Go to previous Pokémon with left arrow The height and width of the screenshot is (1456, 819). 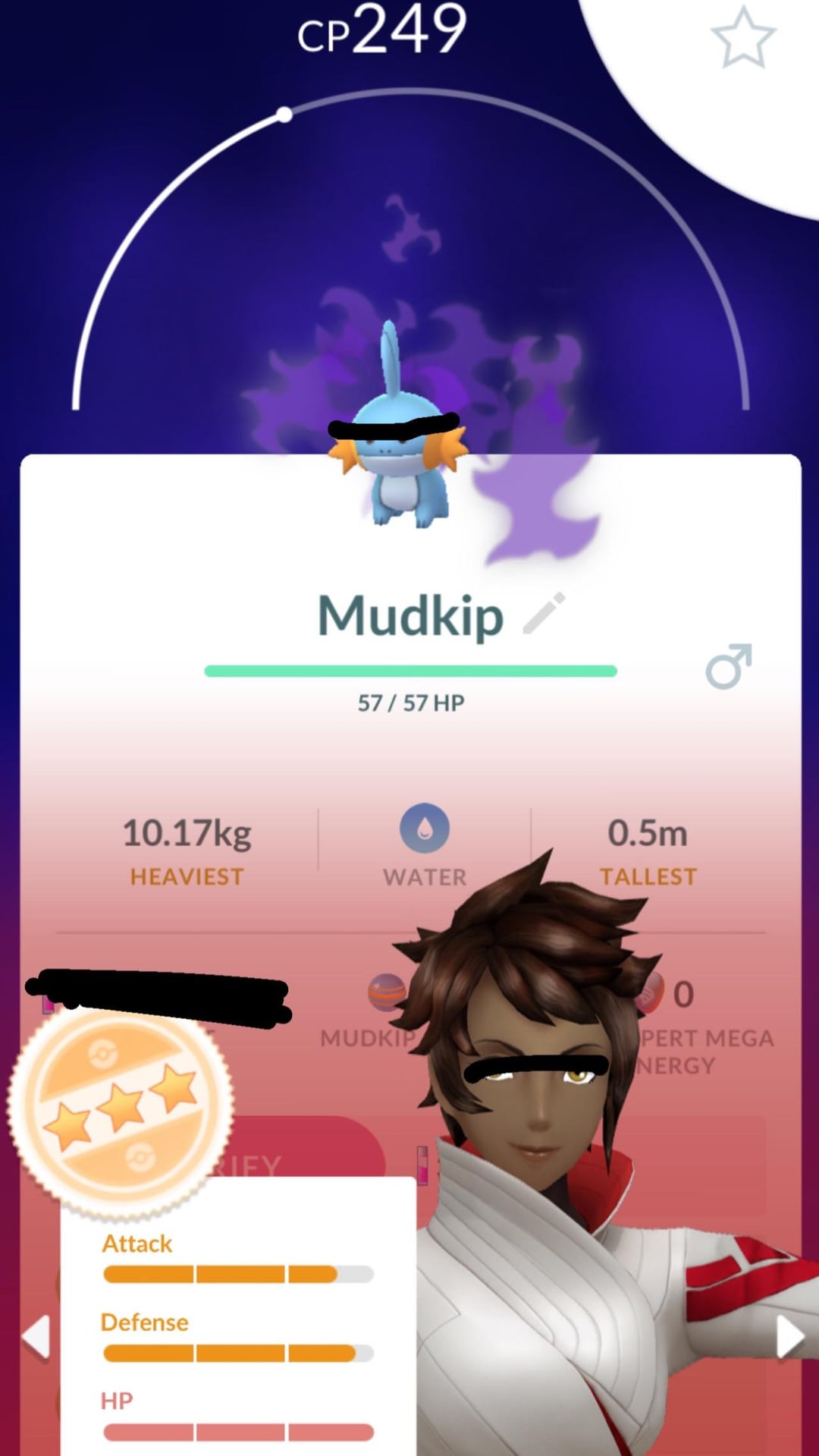pos(36,1337)
